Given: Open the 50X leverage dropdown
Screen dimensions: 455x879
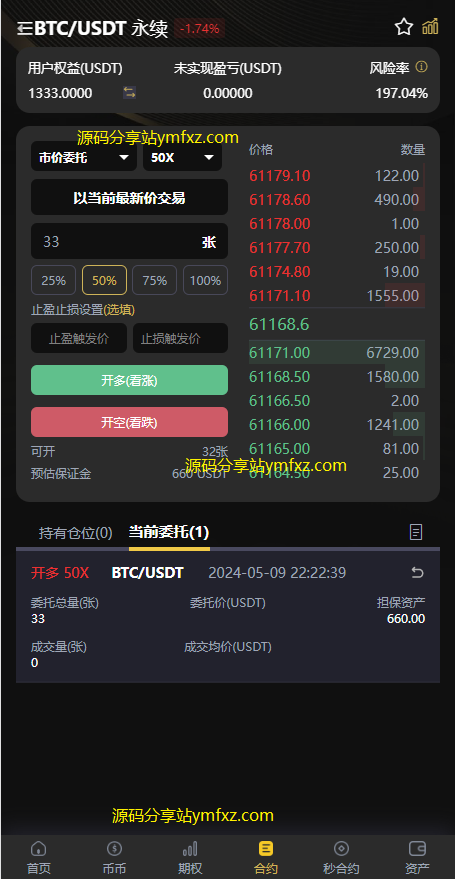Looking at the screenshot, I should pyautogui.click(x=182, y=158).
